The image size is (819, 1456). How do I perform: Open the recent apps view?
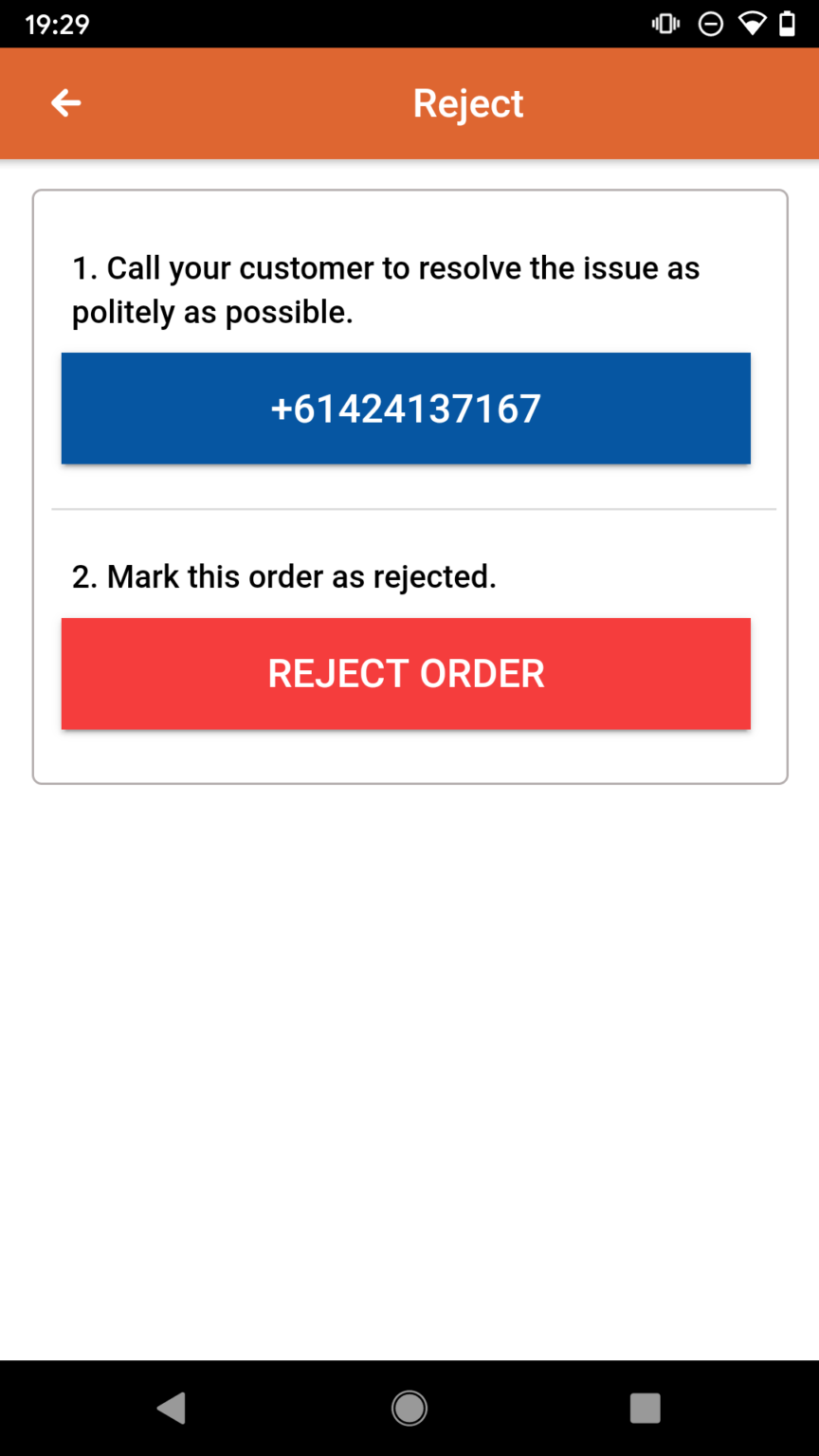(645, 1409)
